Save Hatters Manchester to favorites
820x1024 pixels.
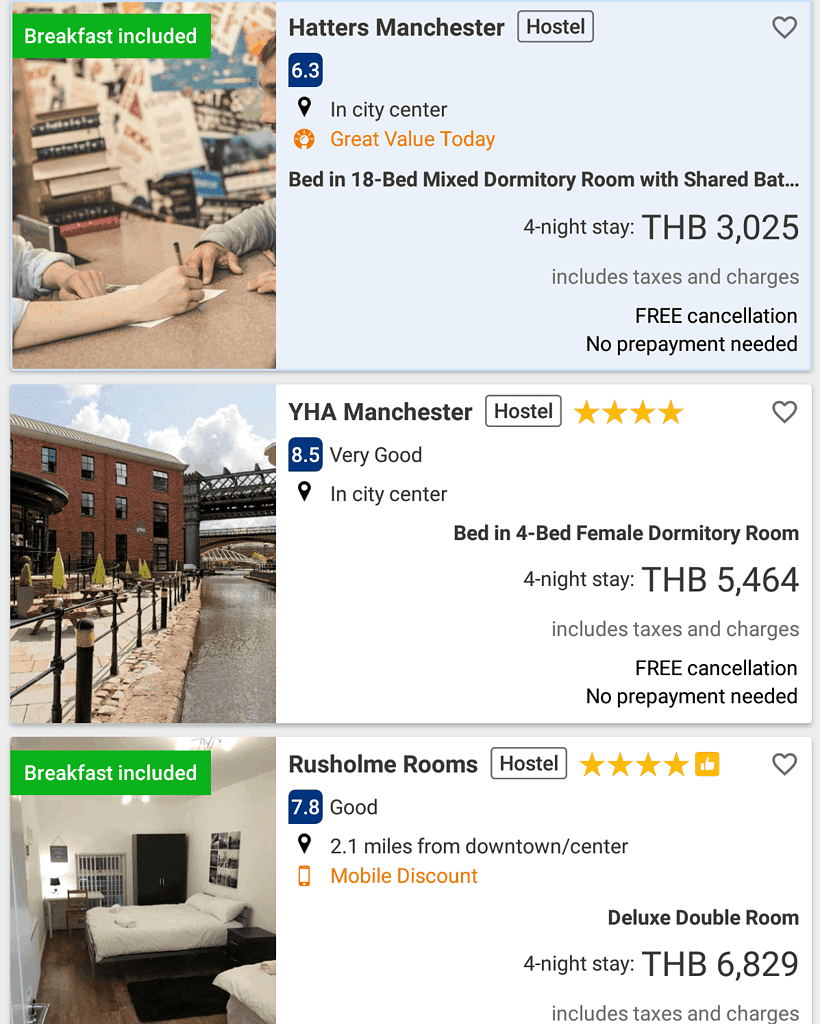(x=785, y=28)
